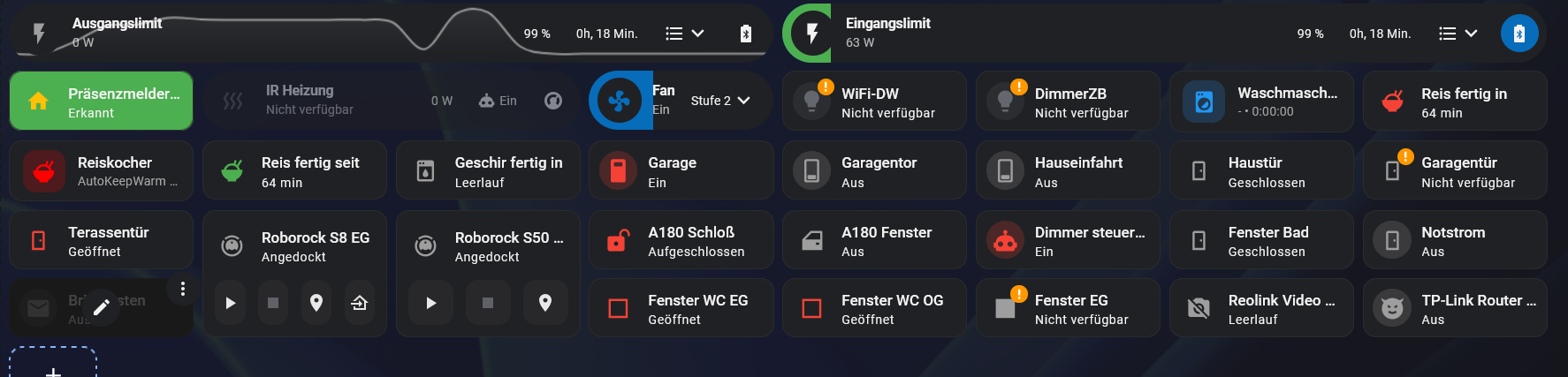Toggle the Garage switch tile
Viewport: 1568px width, 377px height.
tap(681, 170)
